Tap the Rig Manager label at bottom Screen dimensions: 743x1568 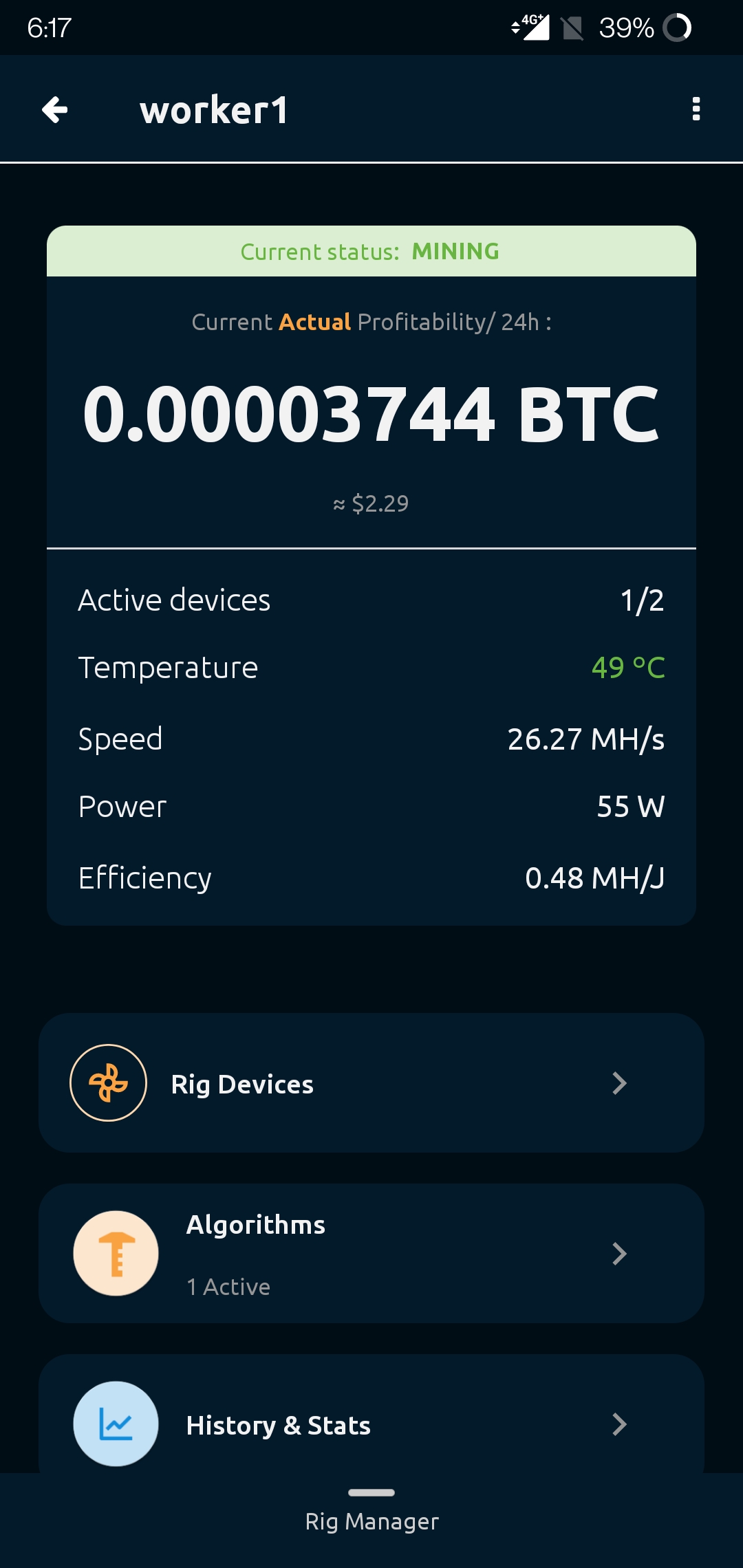(x=371, y=1521)
